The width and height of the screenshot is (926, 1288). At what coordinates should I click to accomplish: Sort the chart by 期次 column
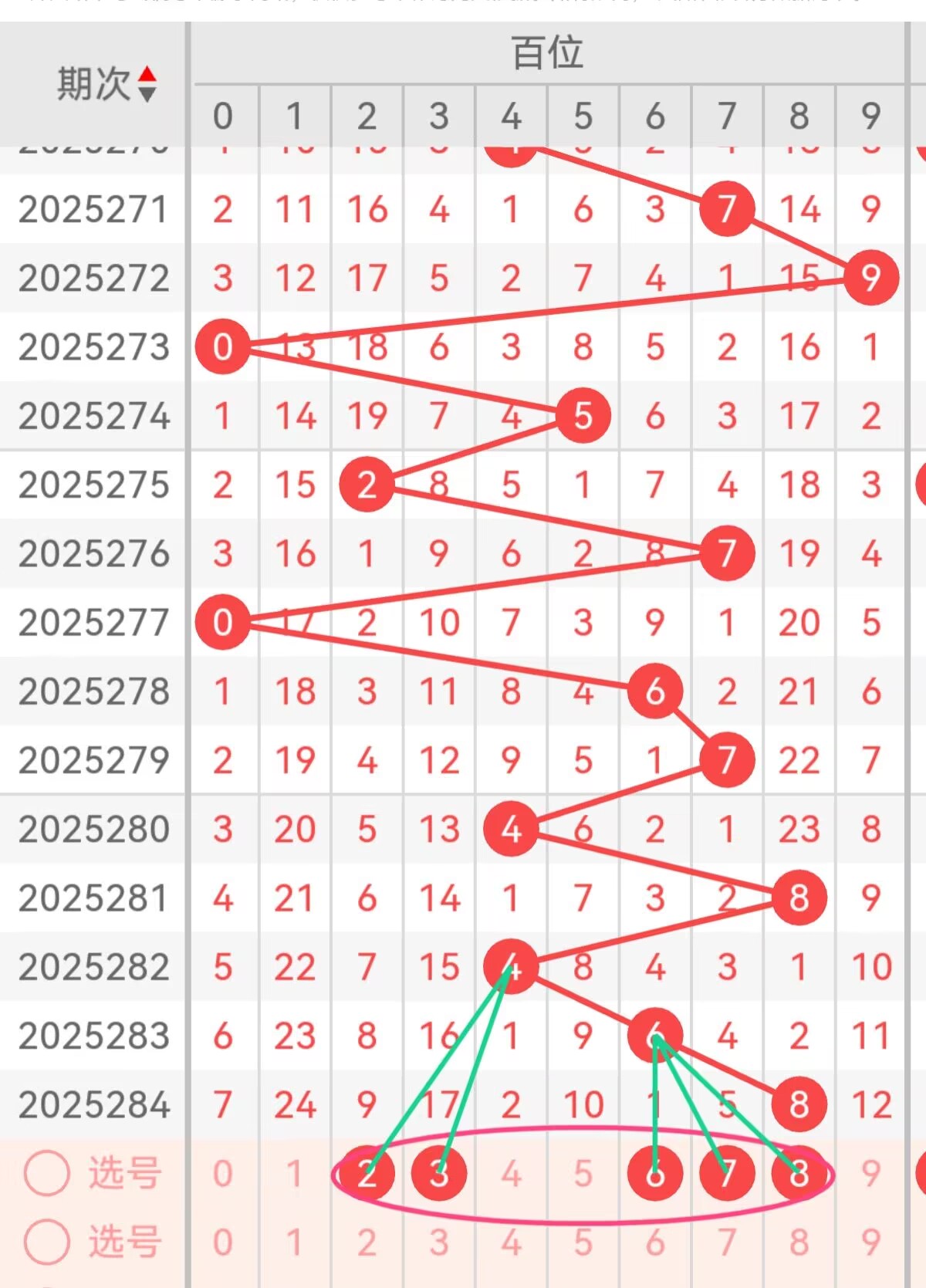[106, 83]
